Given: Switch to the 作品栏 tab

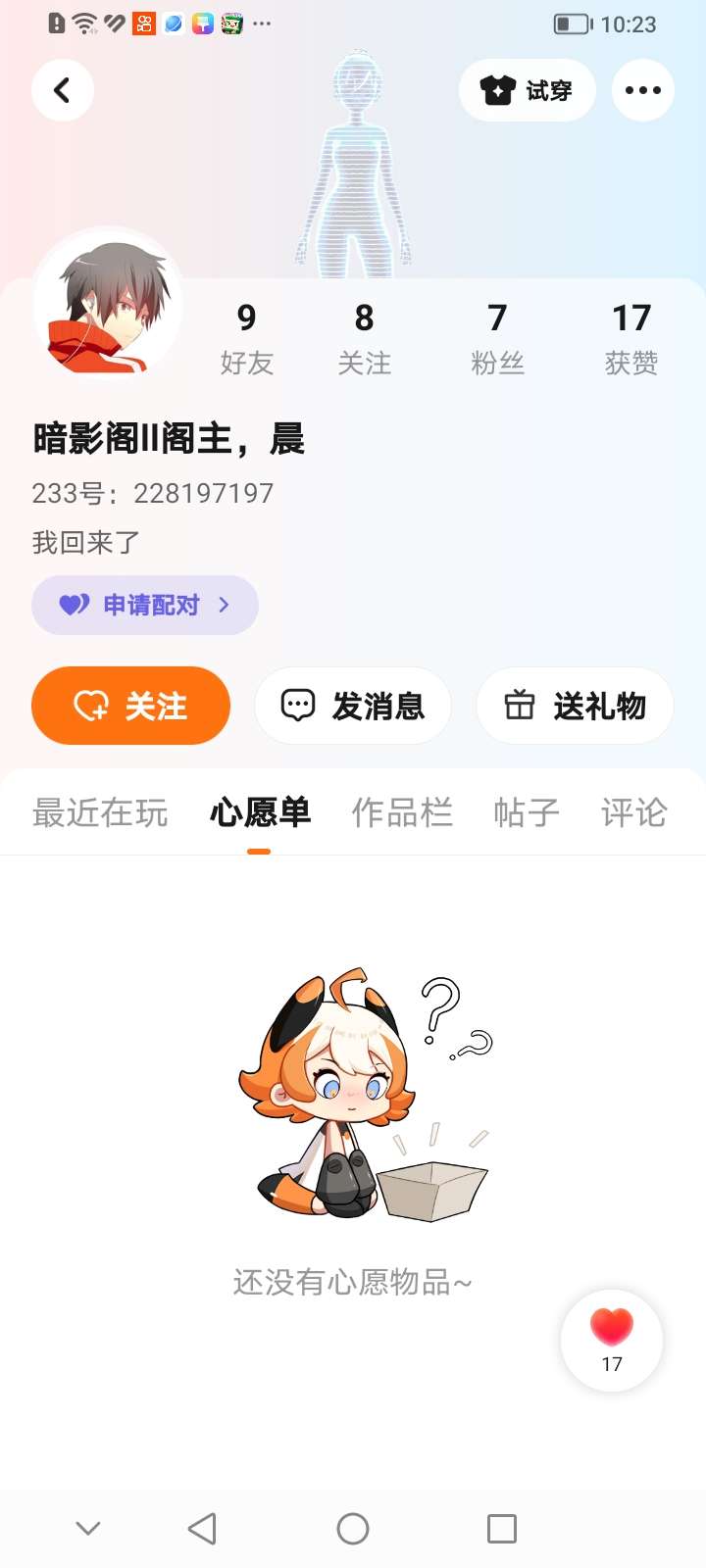Looking at the screenshot, I should point(402,812).
